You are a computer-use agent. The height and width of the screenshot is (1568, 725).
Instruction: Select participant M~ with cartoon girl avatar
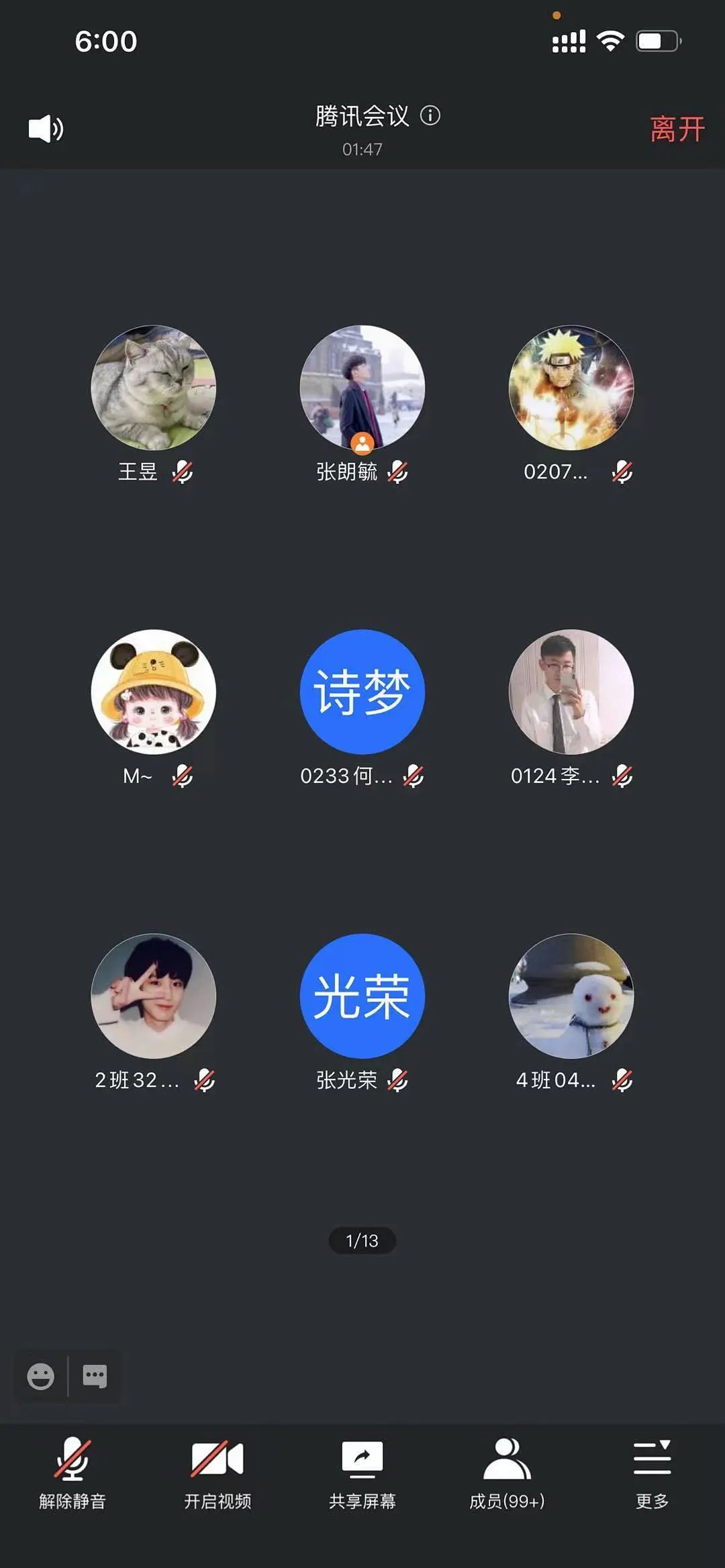(x=154, y=692)
